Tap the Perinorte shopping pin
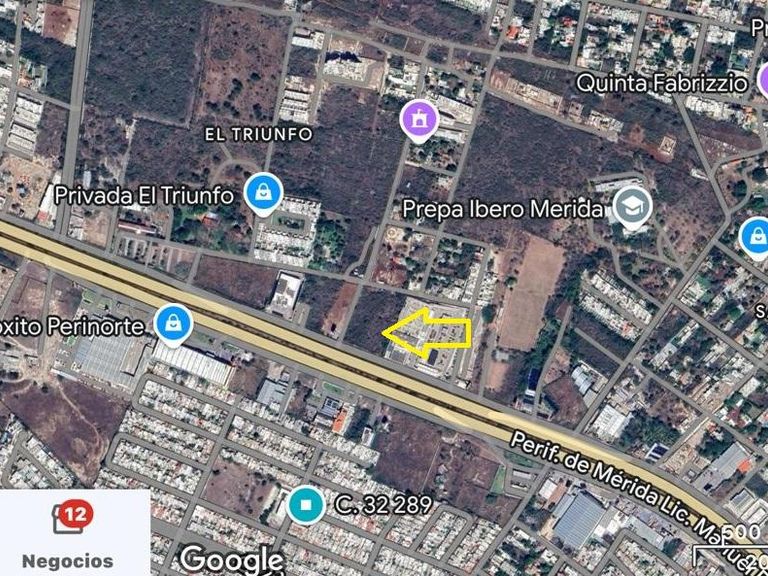Viewport: 768px width, 576px height. 173,325
